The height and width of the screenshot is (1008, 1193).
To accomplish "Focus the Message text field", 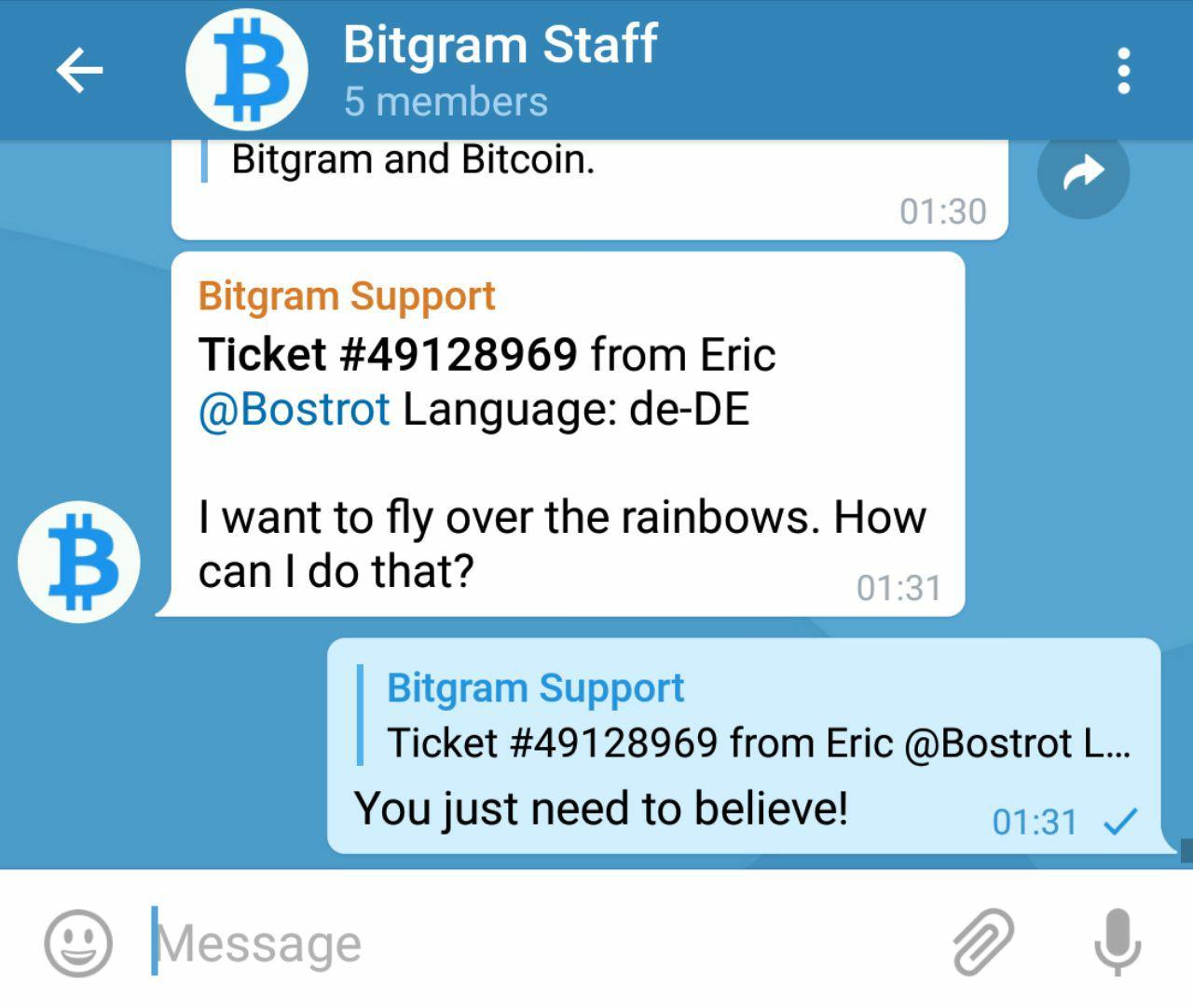I will [541, 943].
